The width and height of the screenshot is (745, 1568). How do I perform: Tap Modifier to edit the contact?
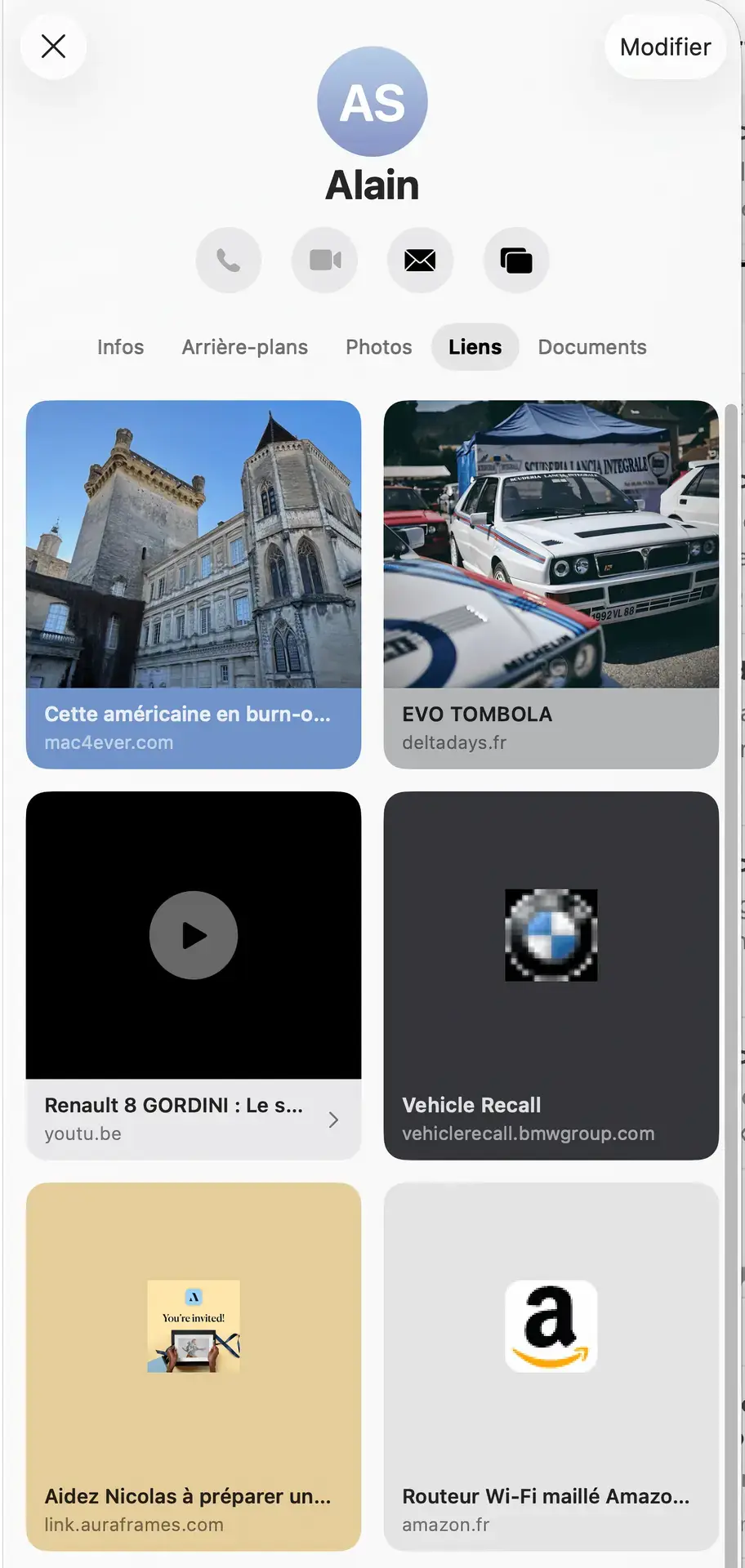click(664, 47)
